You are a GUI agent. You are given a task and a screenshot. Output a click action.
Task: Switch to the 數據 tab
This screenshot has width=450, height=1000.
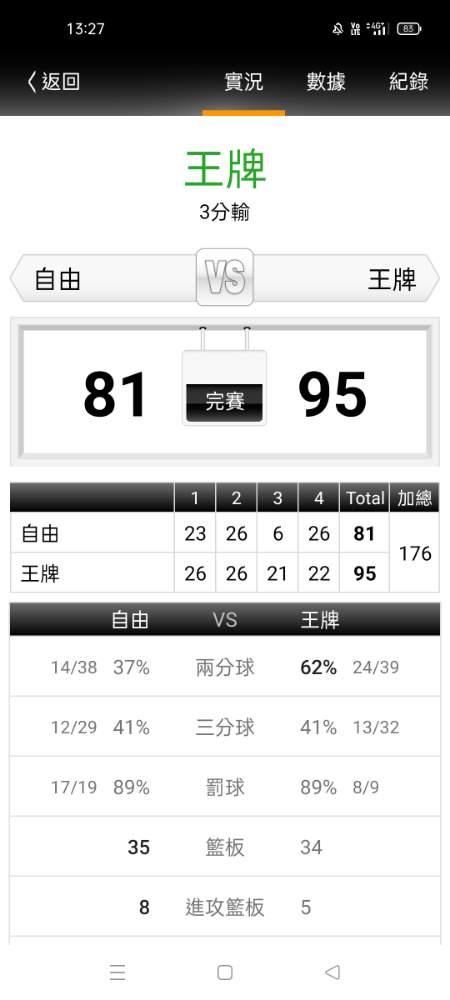(x=326, y=82)
